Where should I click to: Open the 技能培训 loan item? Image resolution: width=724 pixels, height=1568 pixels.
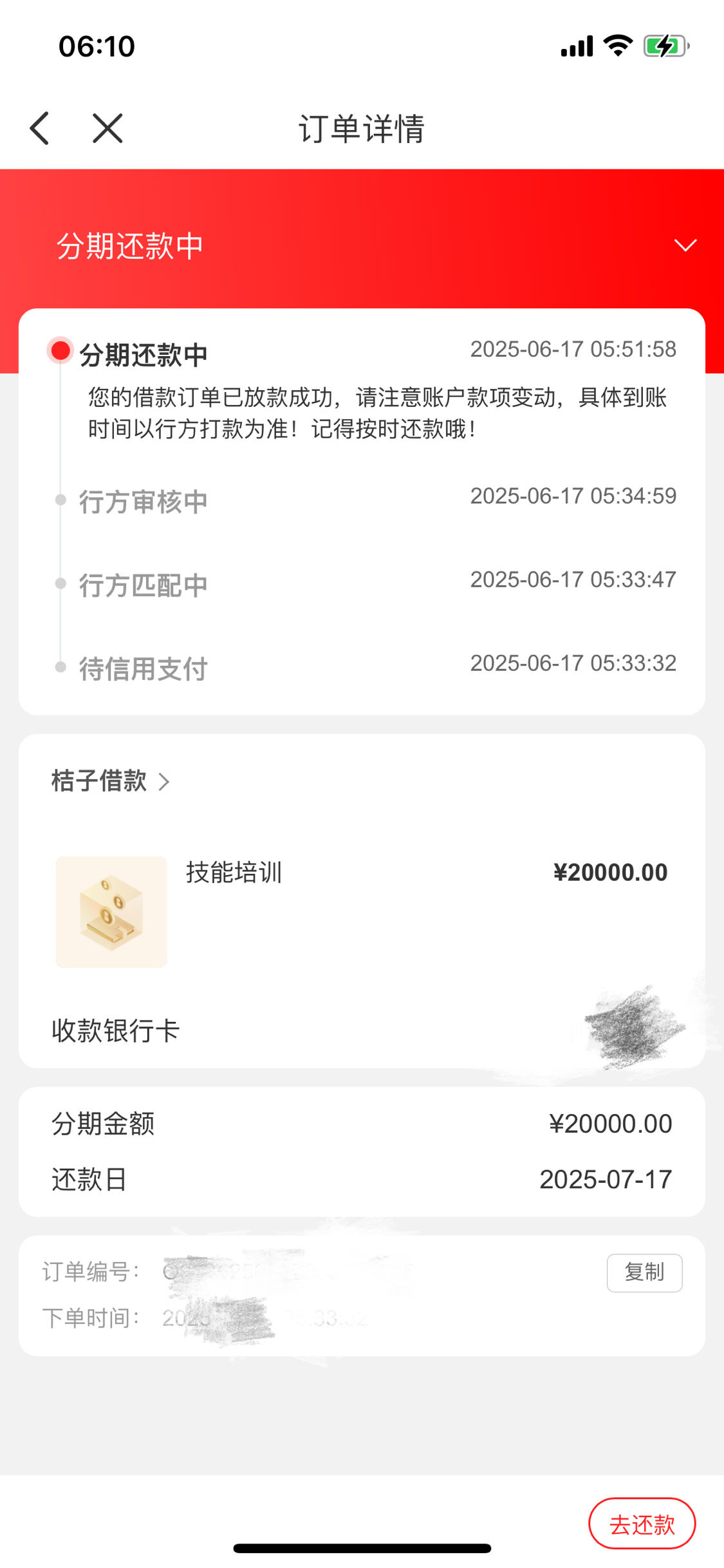[362, 911]
